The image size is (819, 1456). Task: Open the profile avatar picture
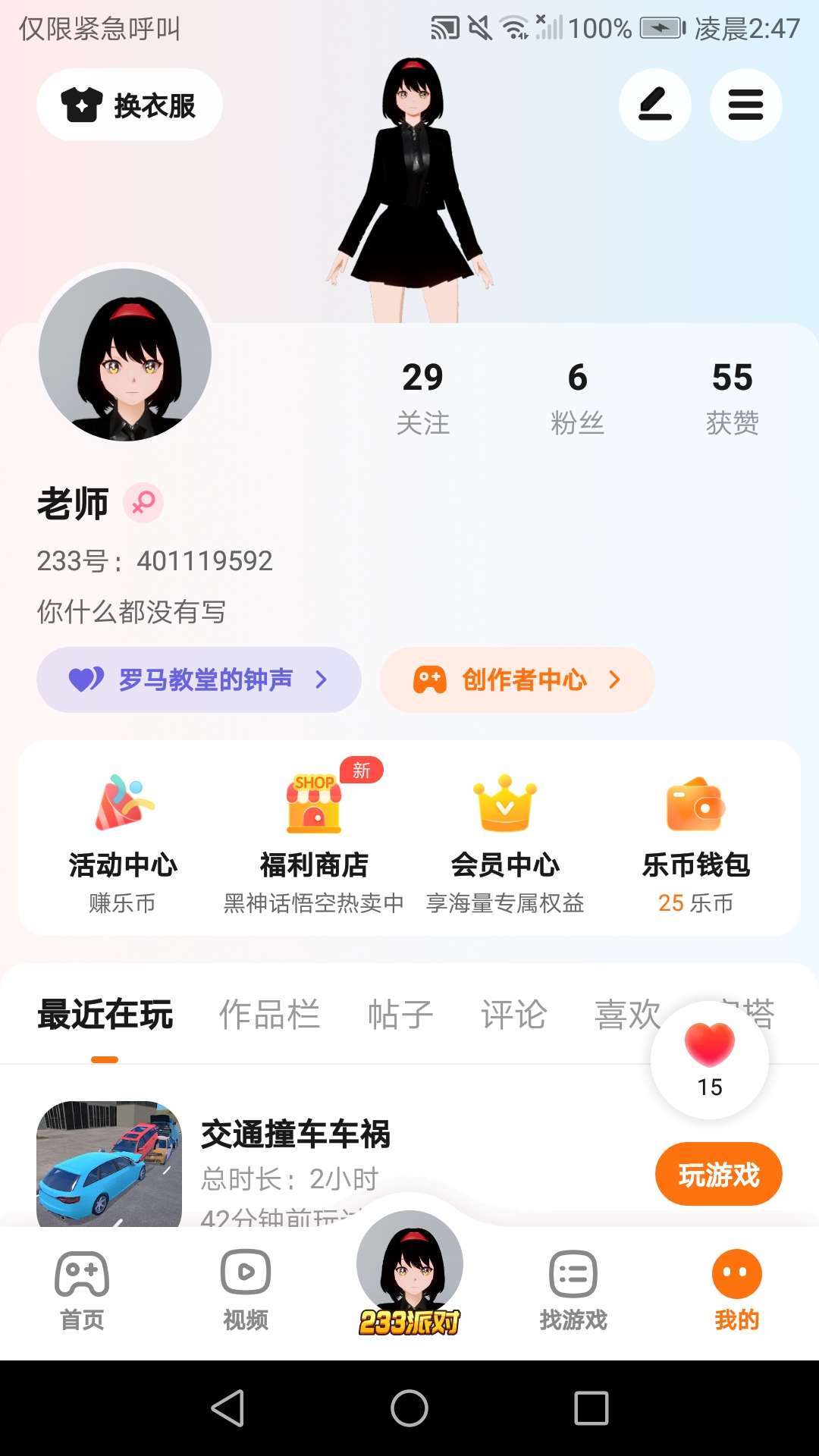coord(125,354)
